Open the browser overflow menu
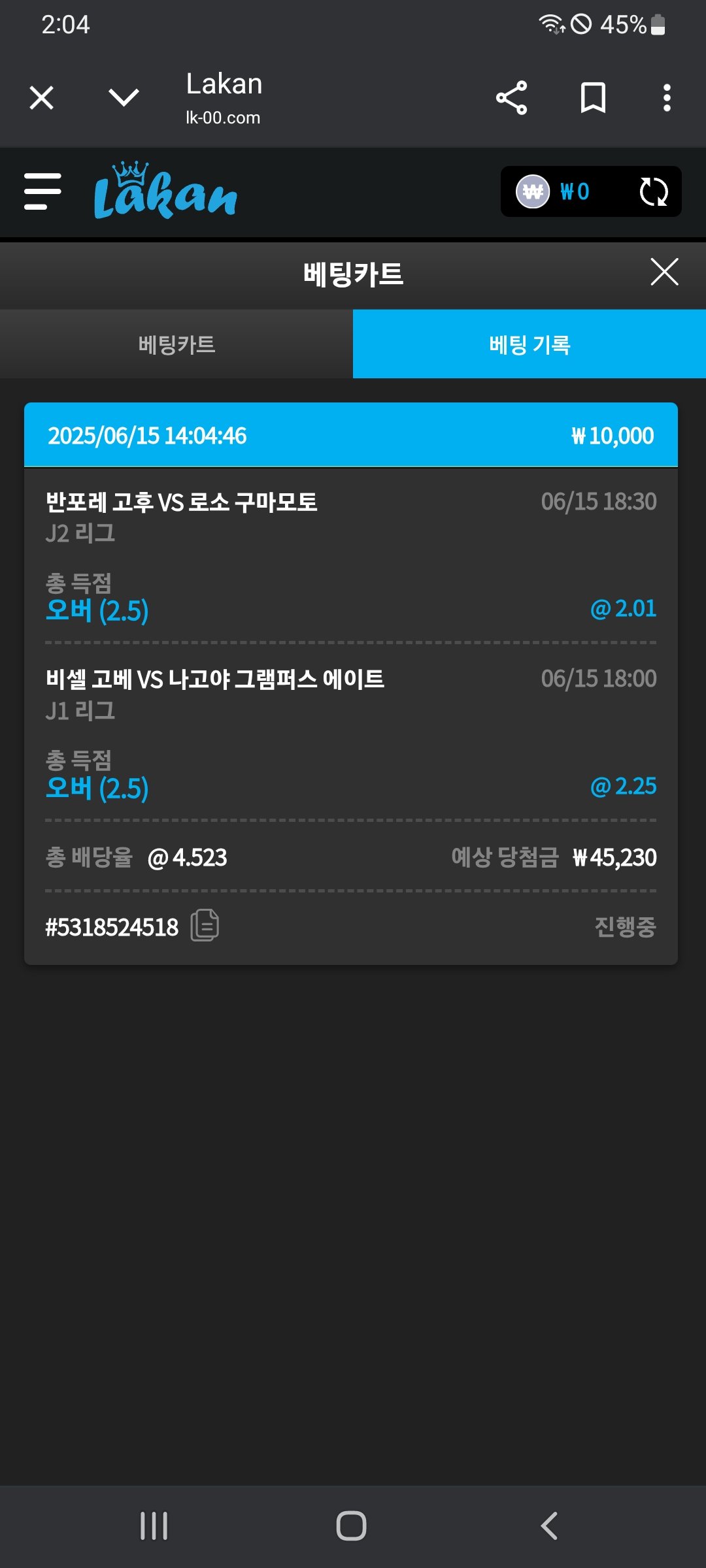The width and height of the screenshot is (706, 1568). point(666,99)
